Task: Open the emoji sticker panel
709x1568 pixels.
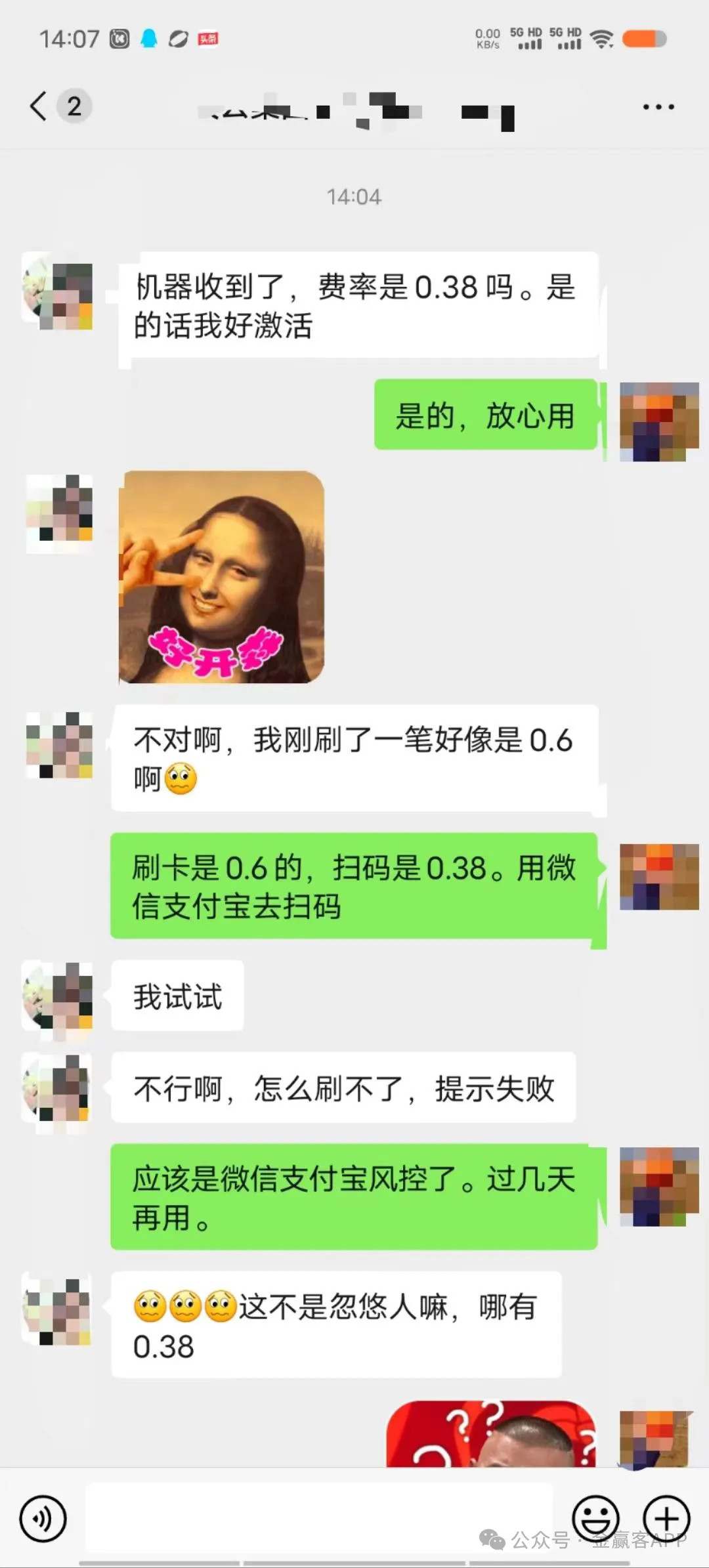Action: coord(595,1517)
